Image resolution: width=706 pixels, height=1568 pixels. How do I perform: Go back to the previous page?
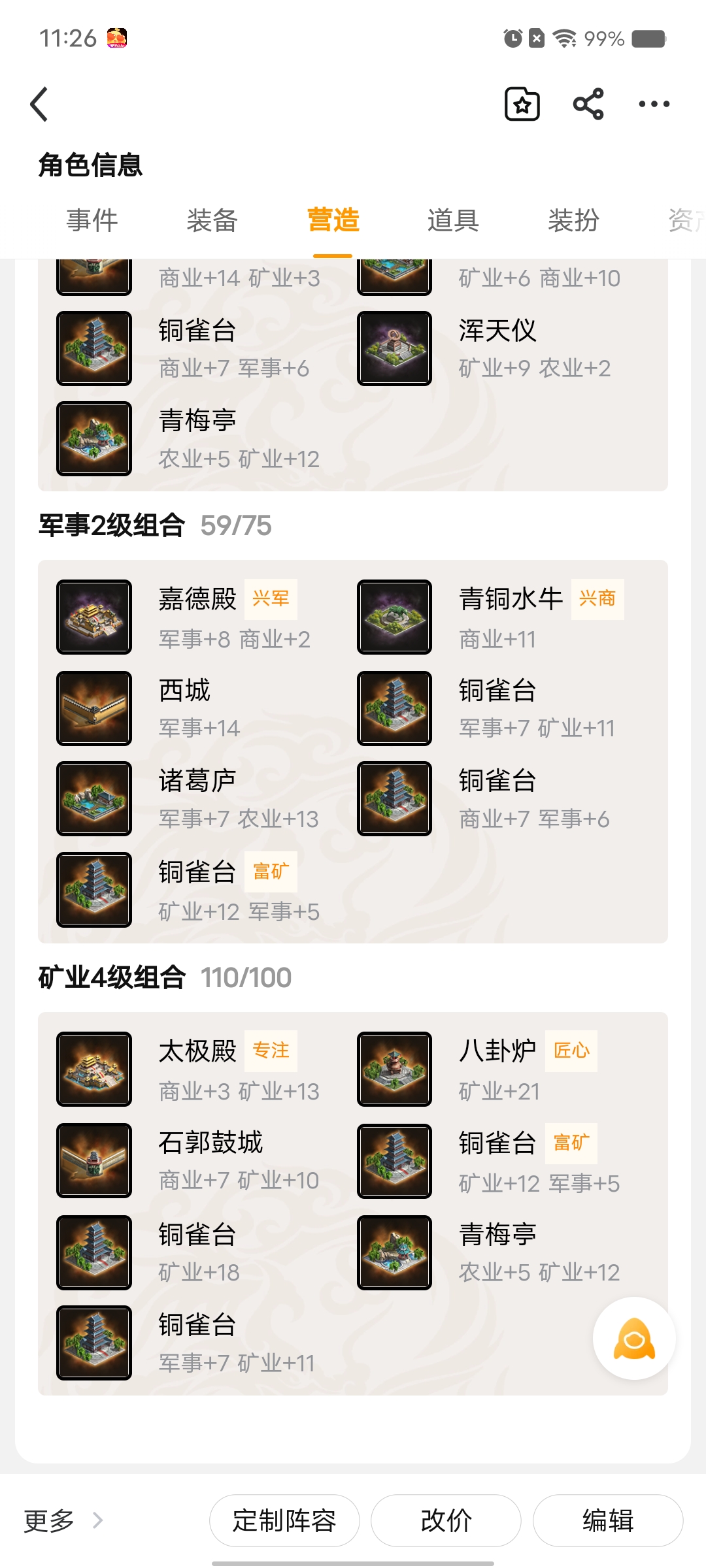[x=40, y=105]
